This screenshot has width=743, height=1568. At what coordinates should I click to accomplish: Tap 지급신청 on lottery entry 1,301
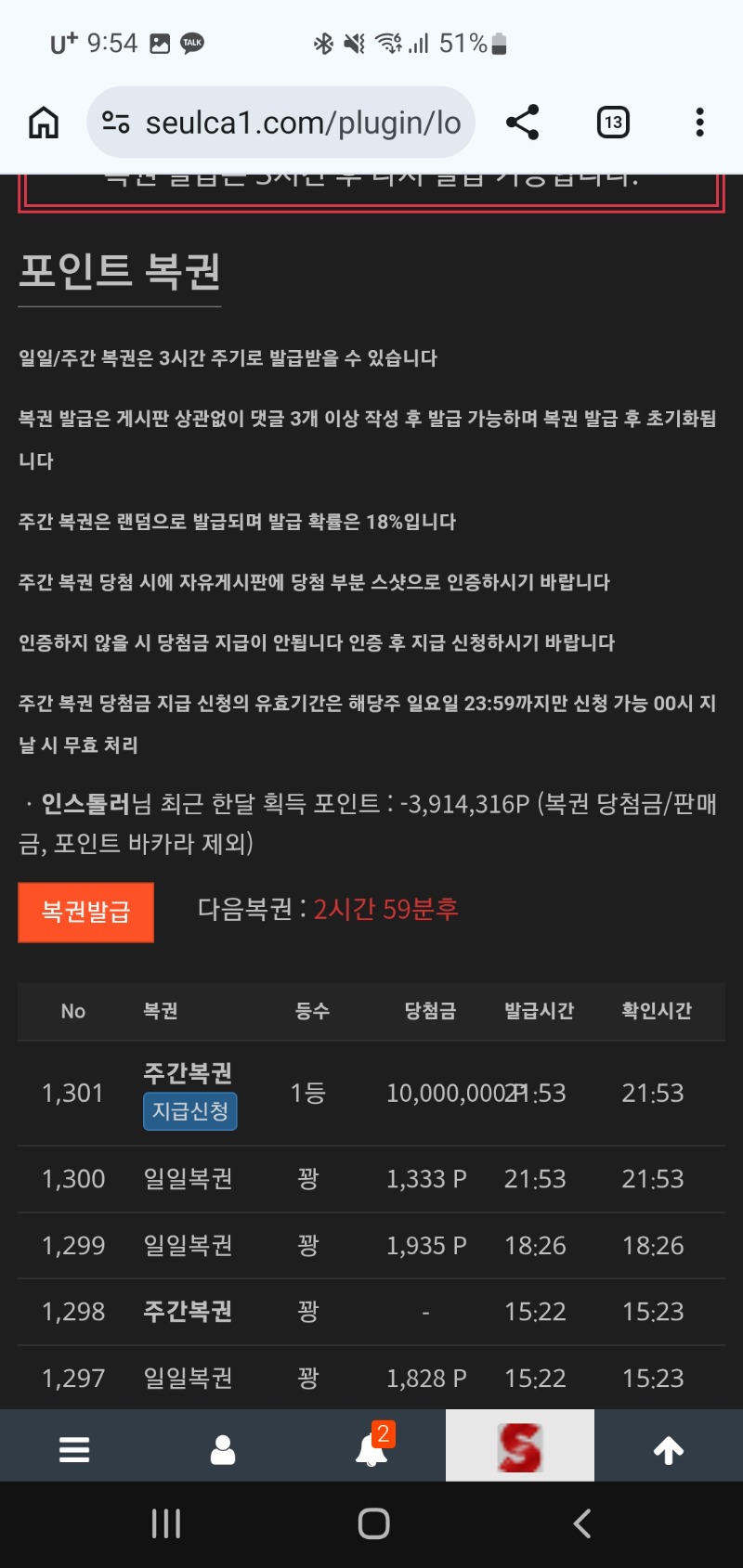[190, 1111]
